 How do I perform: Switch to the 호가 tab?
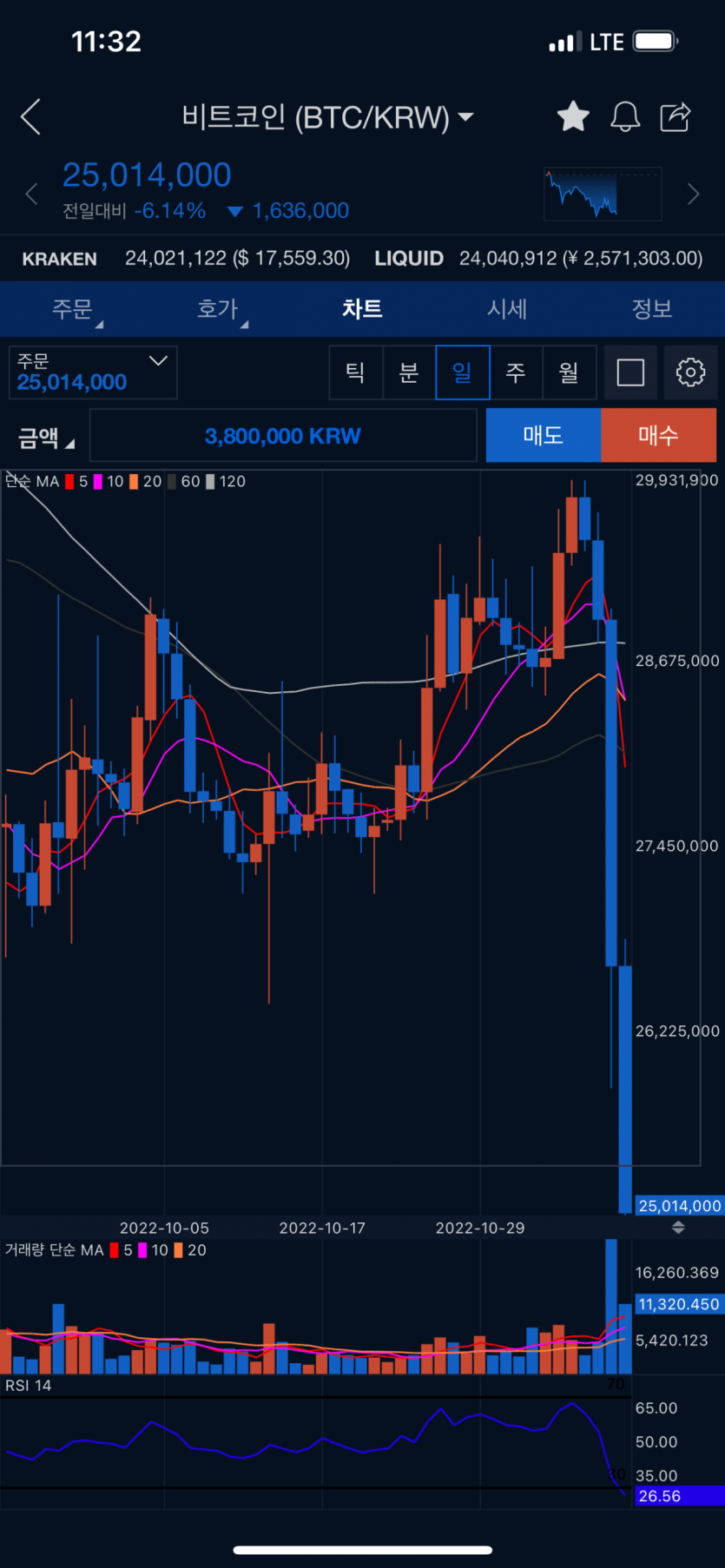tap(217, 309)
